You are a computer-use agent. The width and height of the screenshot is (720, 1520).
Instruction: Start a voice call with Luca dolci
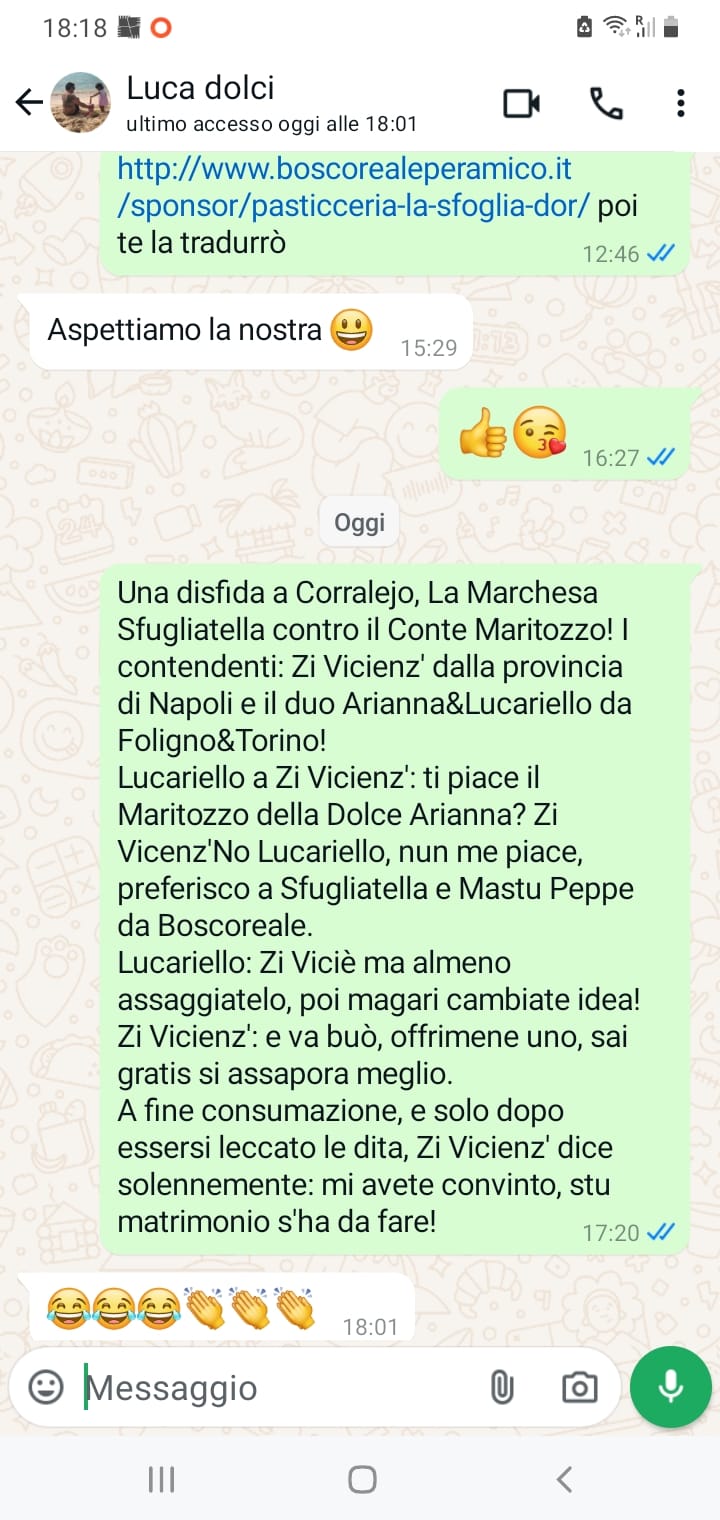(x=606, y=103)
